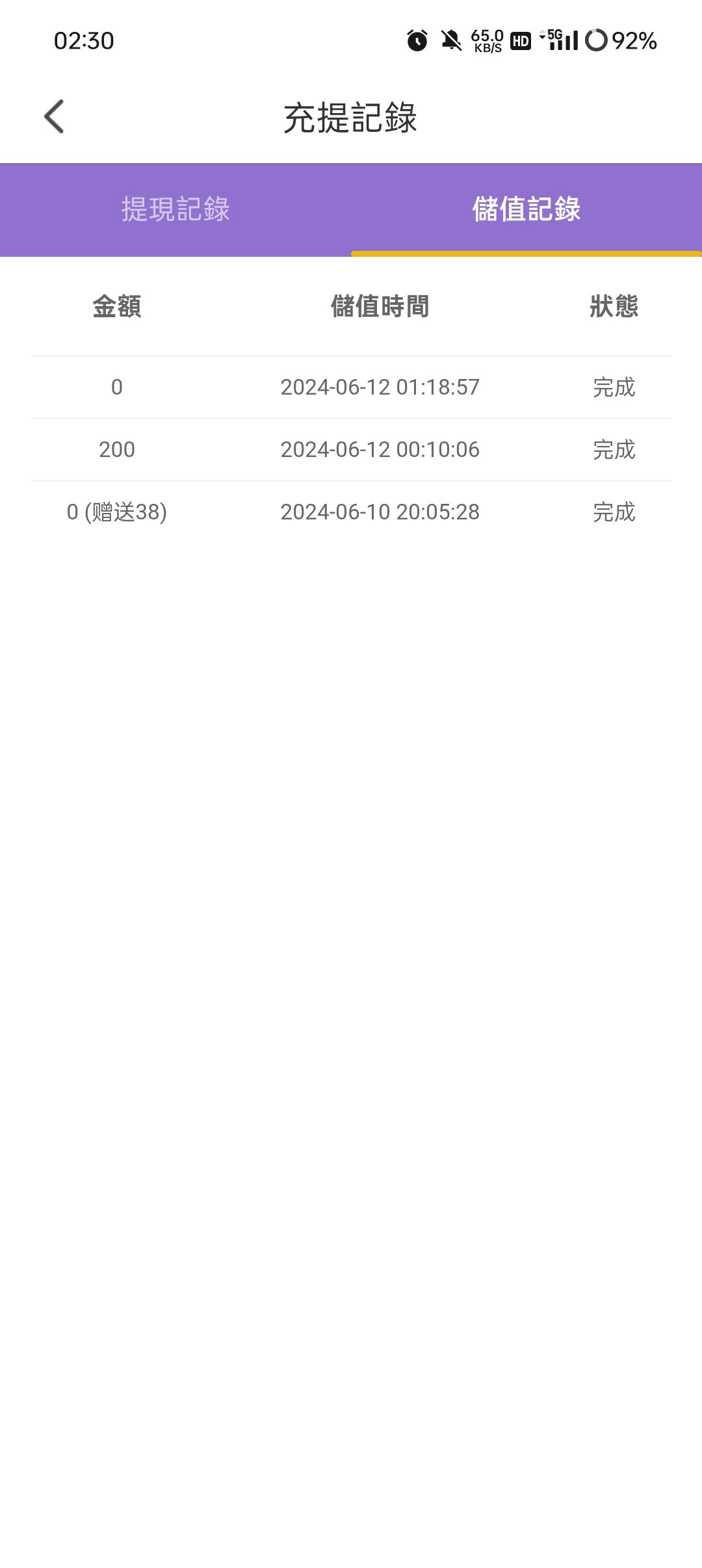Tap 完成 status of the 200 deposit
The height and width of the screenshot is (1568, 702).
(x=613, y=449)
